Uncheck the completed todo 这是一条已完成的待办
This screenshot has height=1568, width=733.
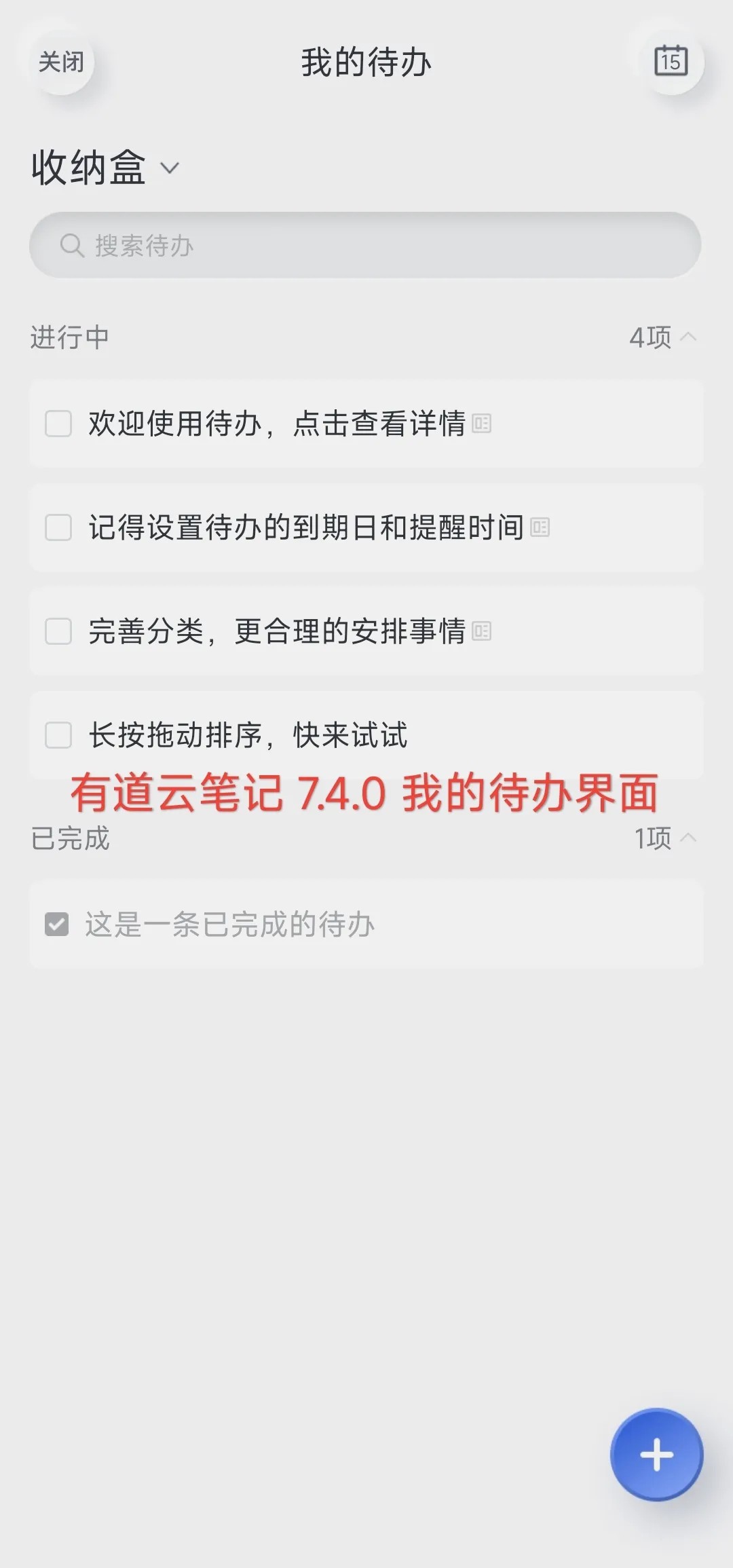[58, 923]
